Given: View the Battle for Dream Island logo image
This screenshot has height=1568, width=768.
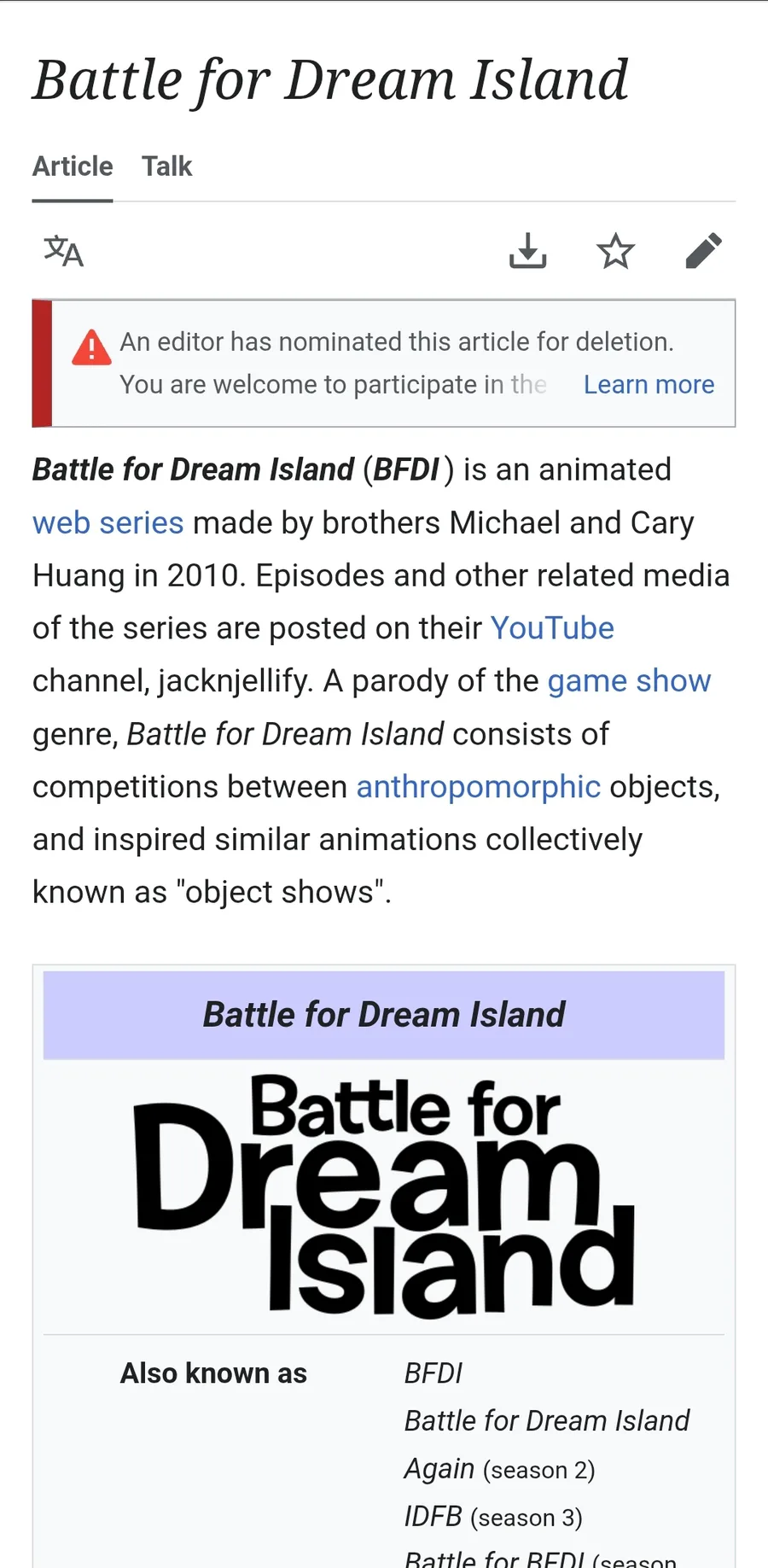Looking at the screenshot, I should (x=384, y=1195).
